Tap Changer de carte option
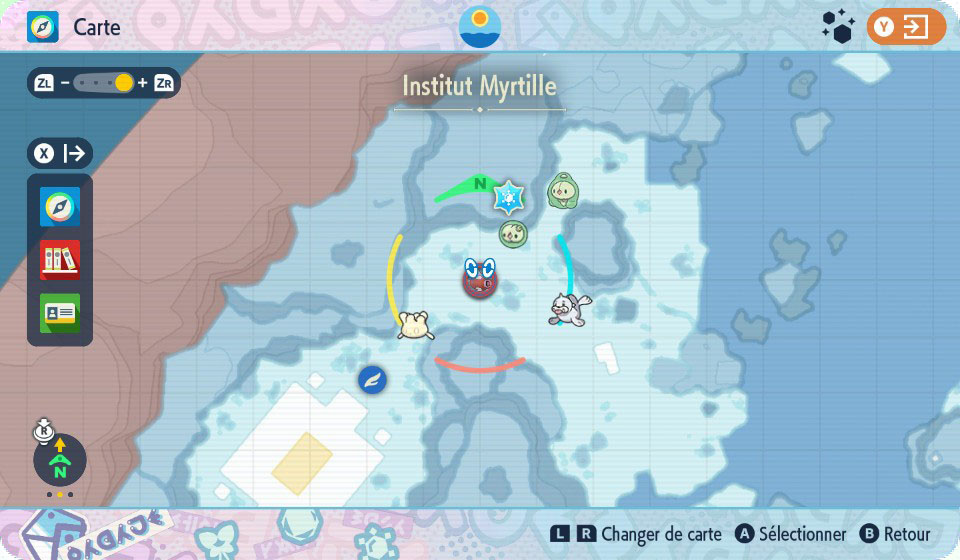Image resolution: width=960 pixels, height=560 pixels. [636, 534]
